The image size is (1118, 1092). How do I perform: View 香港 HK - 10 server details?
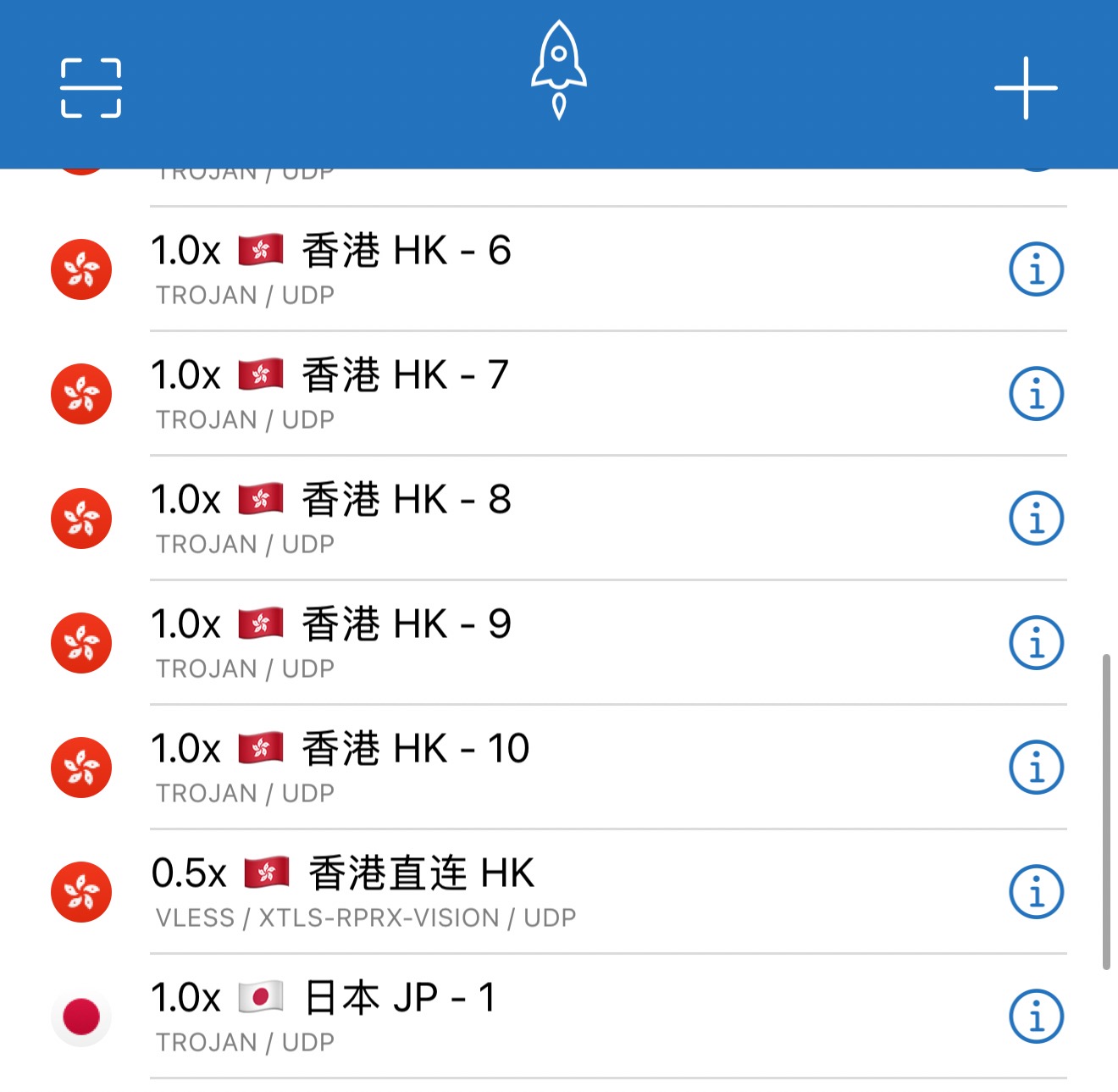(x=1037, y=768)
